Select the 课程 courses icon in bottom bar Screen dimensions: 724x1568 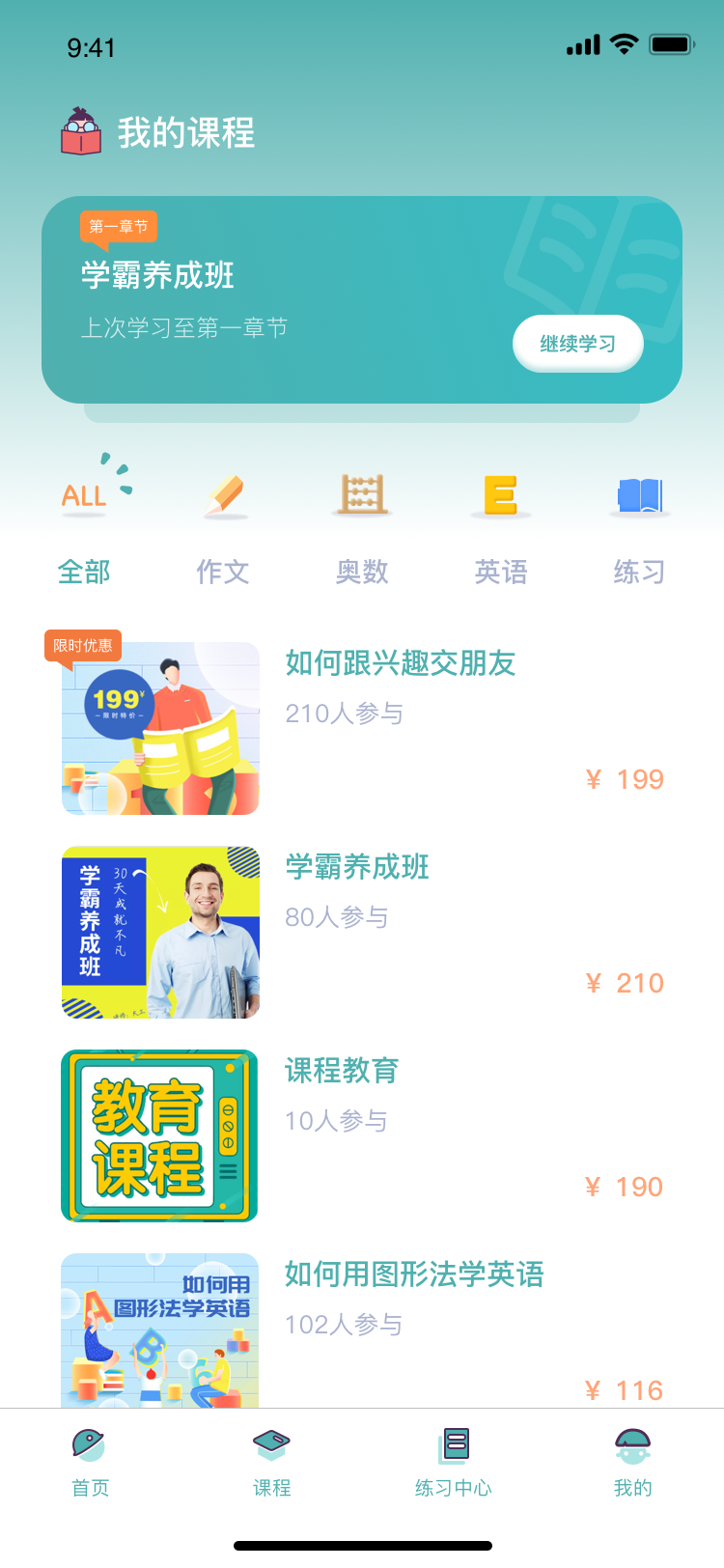[x=270, y=1442]
